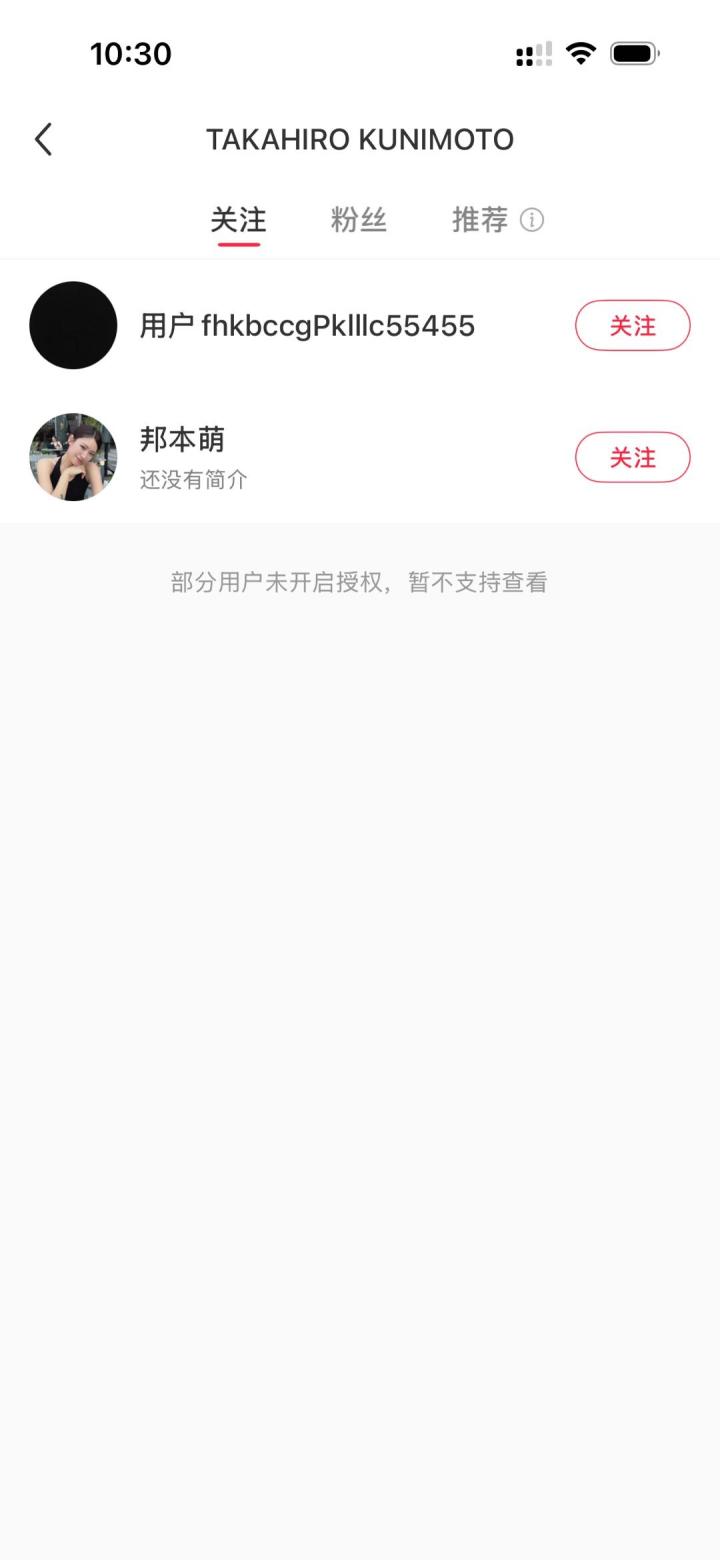The image size is (720, 1560).
Task: Tap username 用户 fhkbccgPklllc55455
Action: [x=305, y=325]
